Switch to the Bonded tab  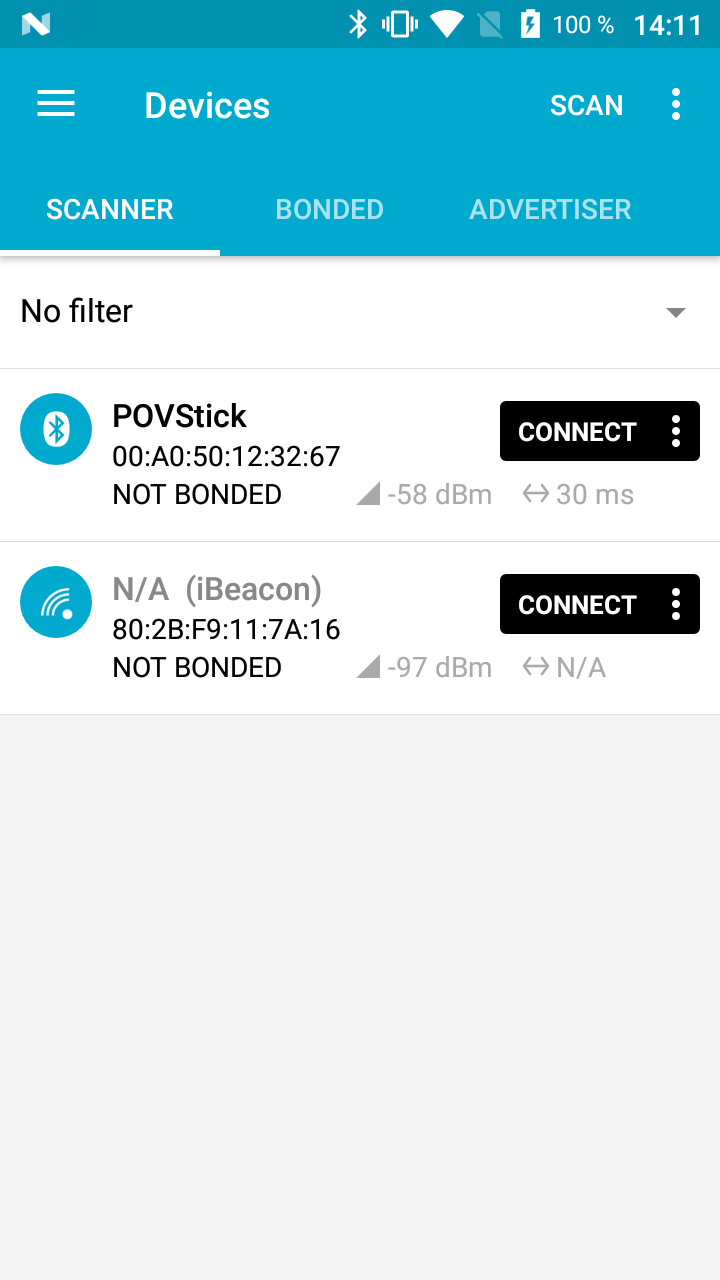[x=329, y=209]
